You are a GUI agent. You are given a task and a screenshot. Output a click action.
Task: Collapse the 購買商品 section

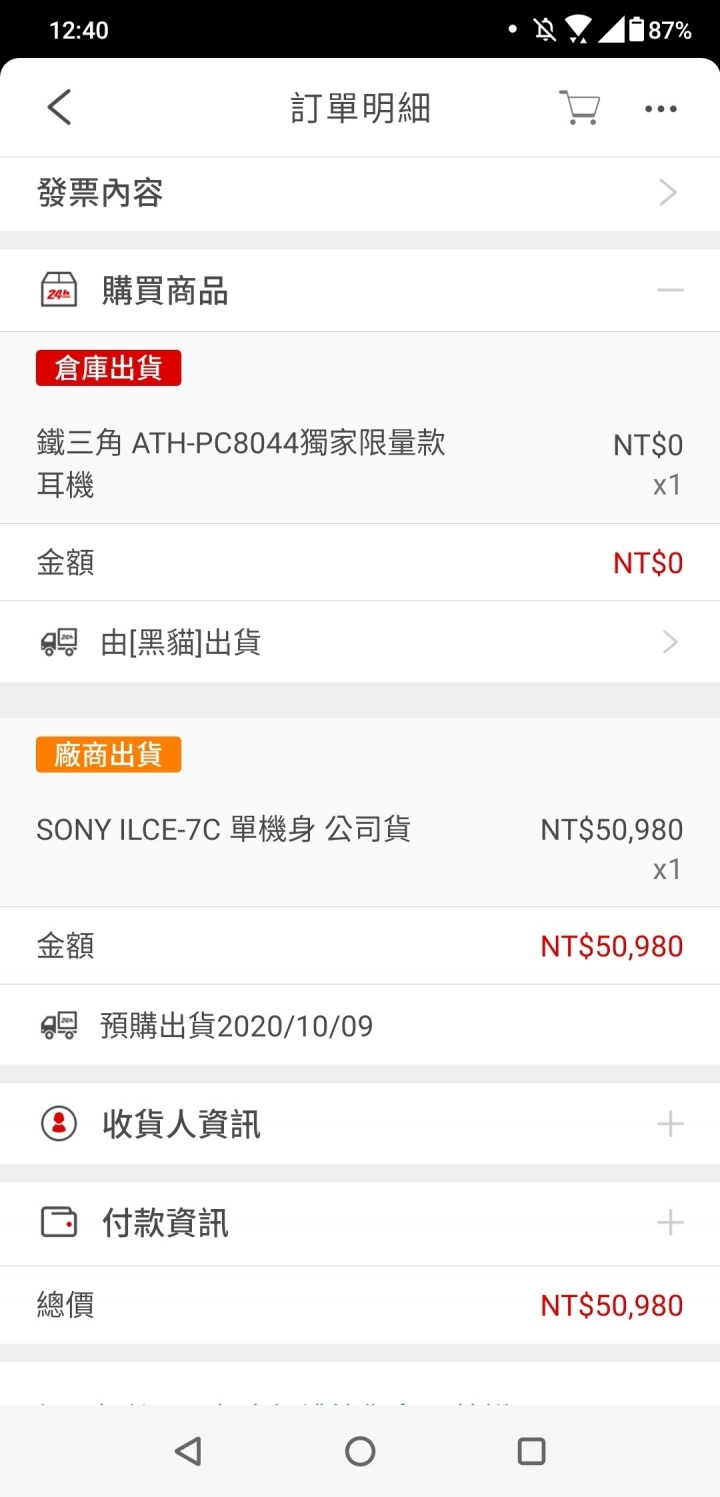670,291
